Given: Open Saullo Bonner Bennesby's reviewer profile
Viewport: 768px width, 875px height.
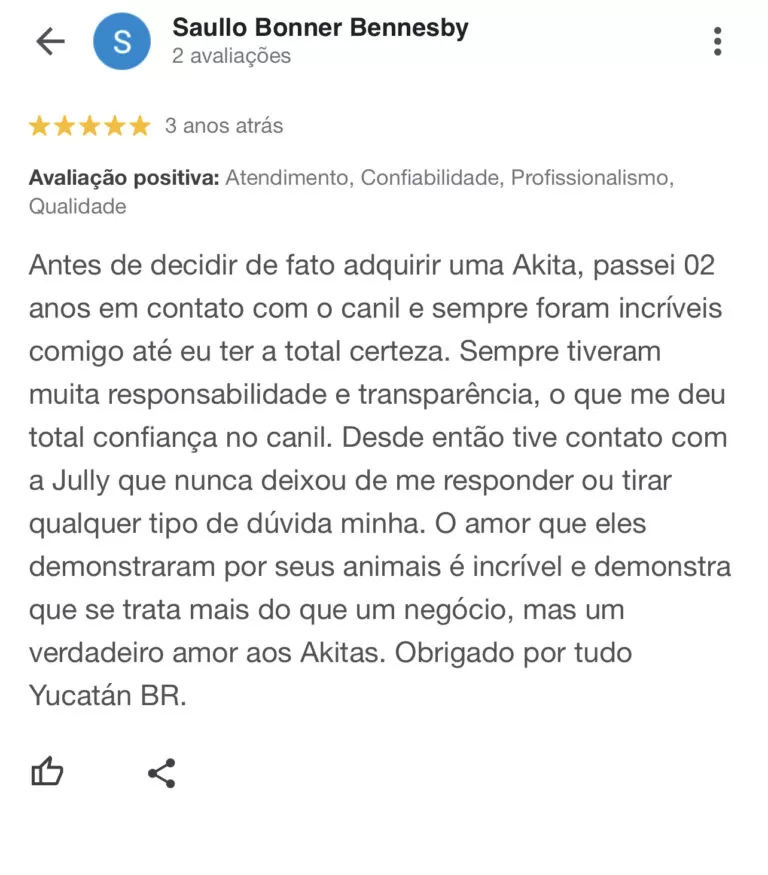Looking at the screenshot, I should pos(320,28).
